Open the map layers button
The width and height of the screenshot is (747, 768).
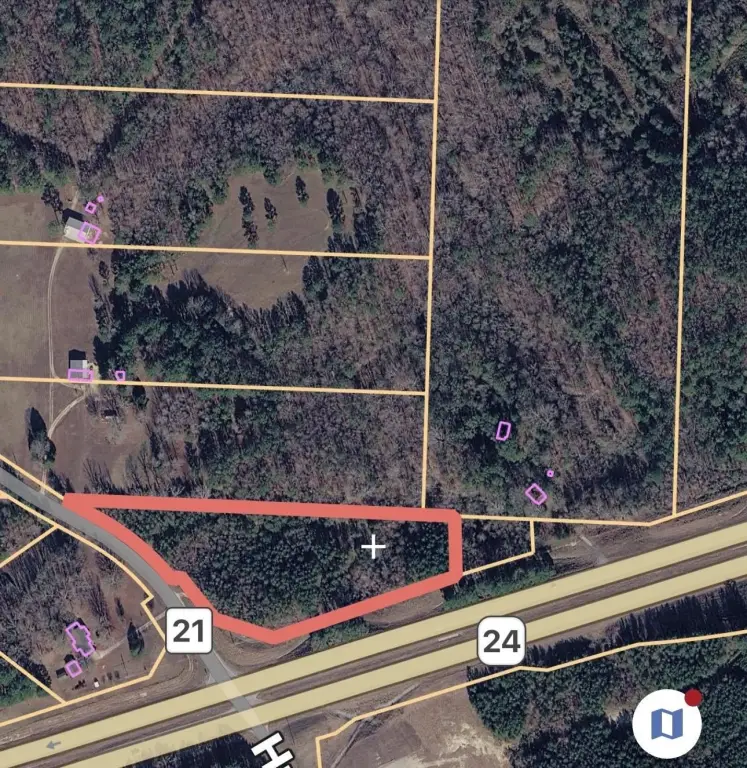[x=666, y=723]
